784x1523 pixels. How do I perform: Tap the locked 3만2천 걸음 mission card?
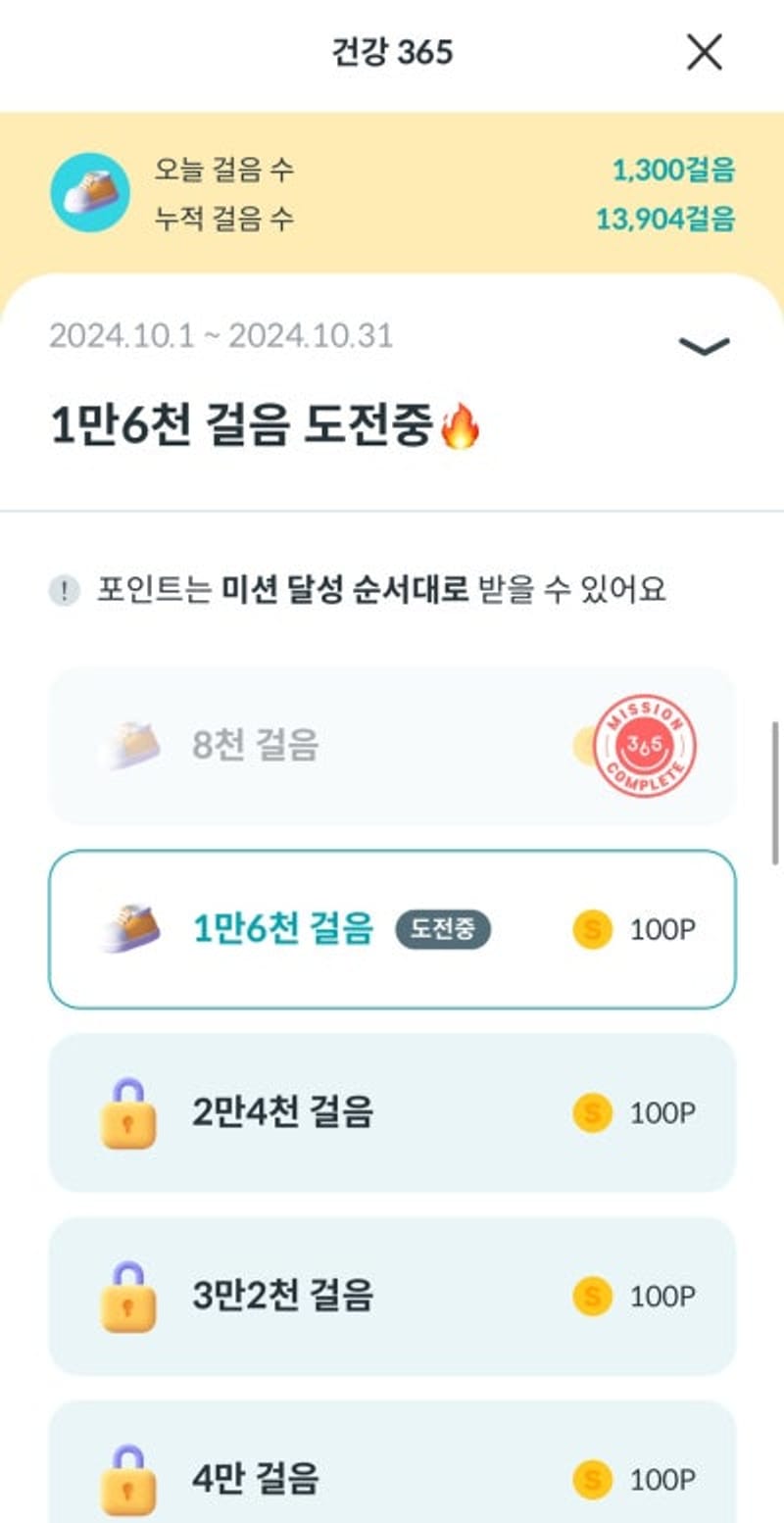[x=392, y=1296]
